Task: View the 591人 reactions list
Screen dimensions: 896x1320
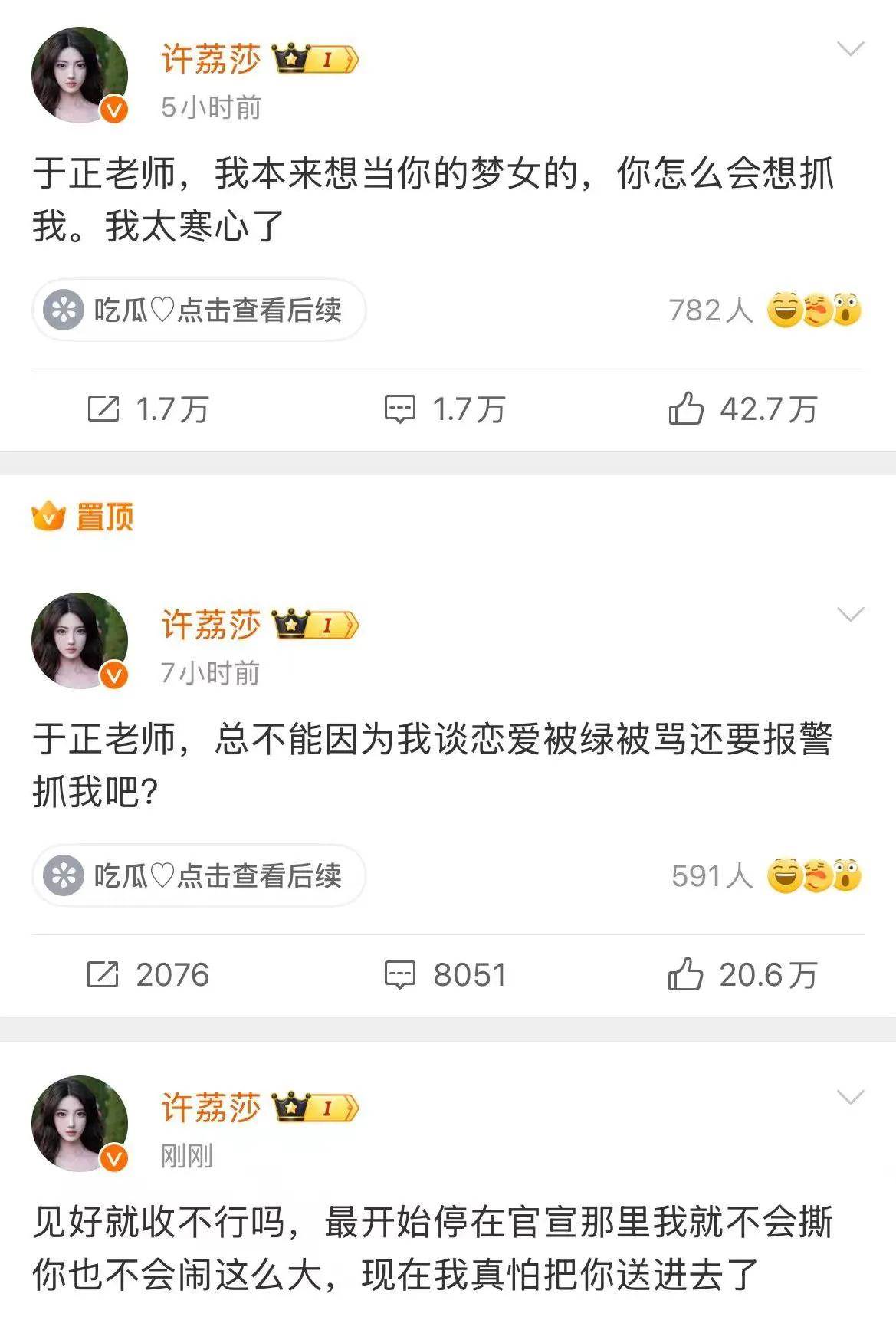Action: pos(764,876)
